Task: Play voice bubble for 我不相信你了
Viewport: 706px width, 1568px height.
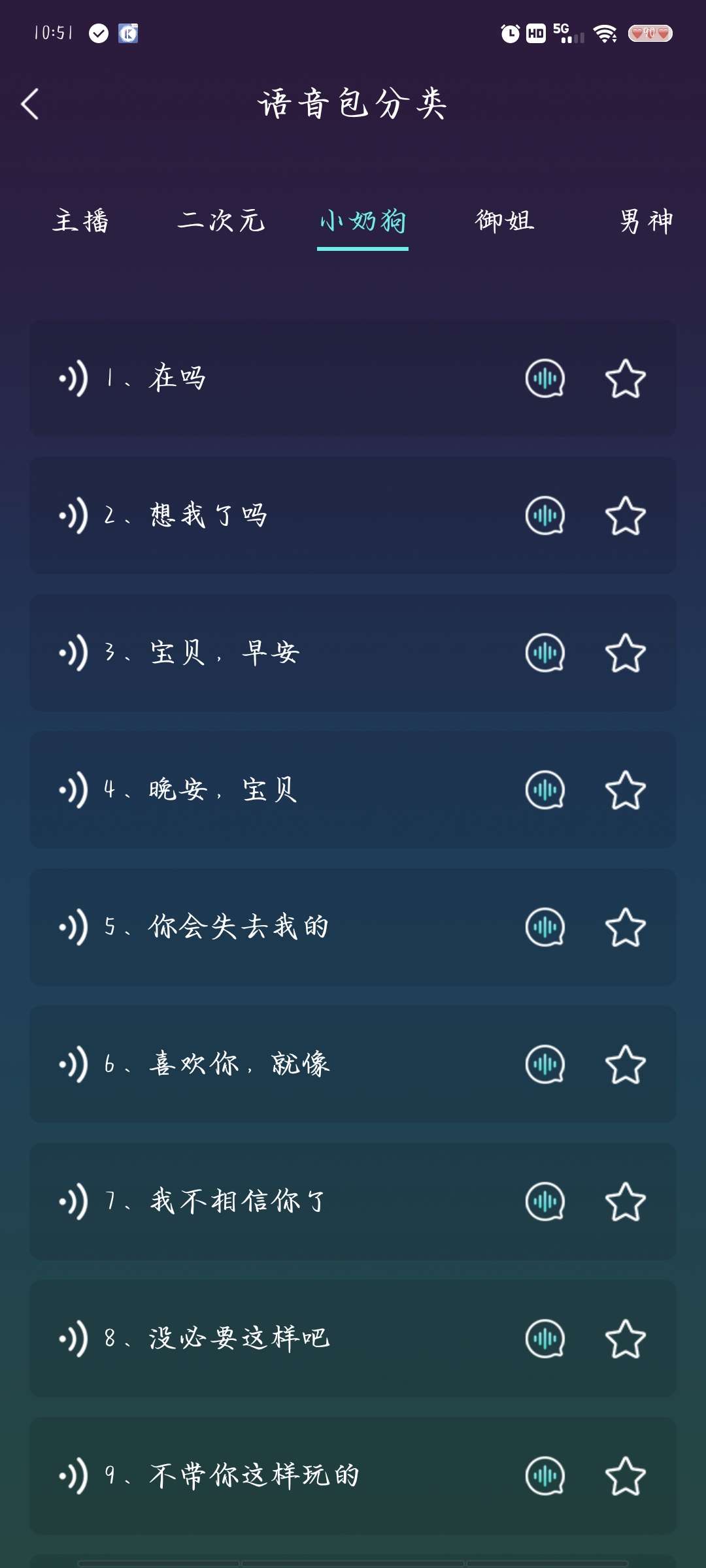Action: (x=545, y=1201)
